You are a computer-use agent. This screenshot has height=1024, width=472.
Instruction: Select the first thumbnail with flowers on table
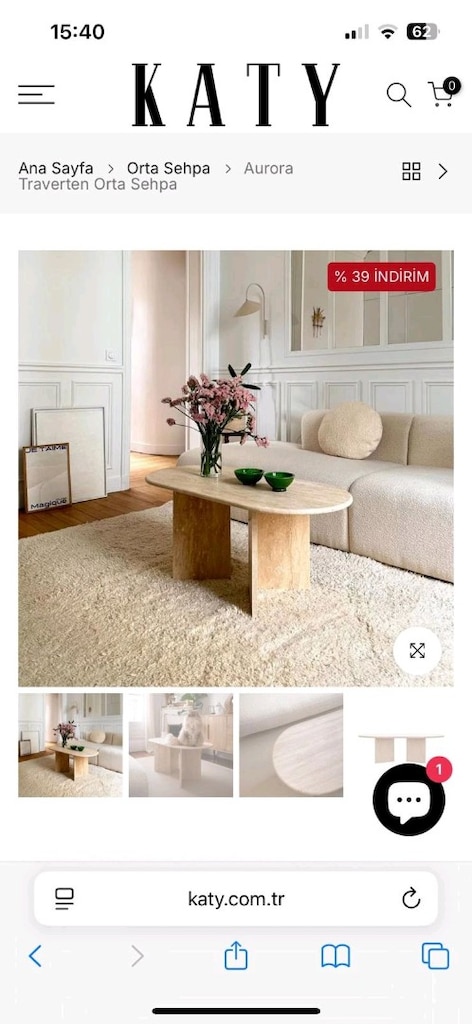point(70,745)
